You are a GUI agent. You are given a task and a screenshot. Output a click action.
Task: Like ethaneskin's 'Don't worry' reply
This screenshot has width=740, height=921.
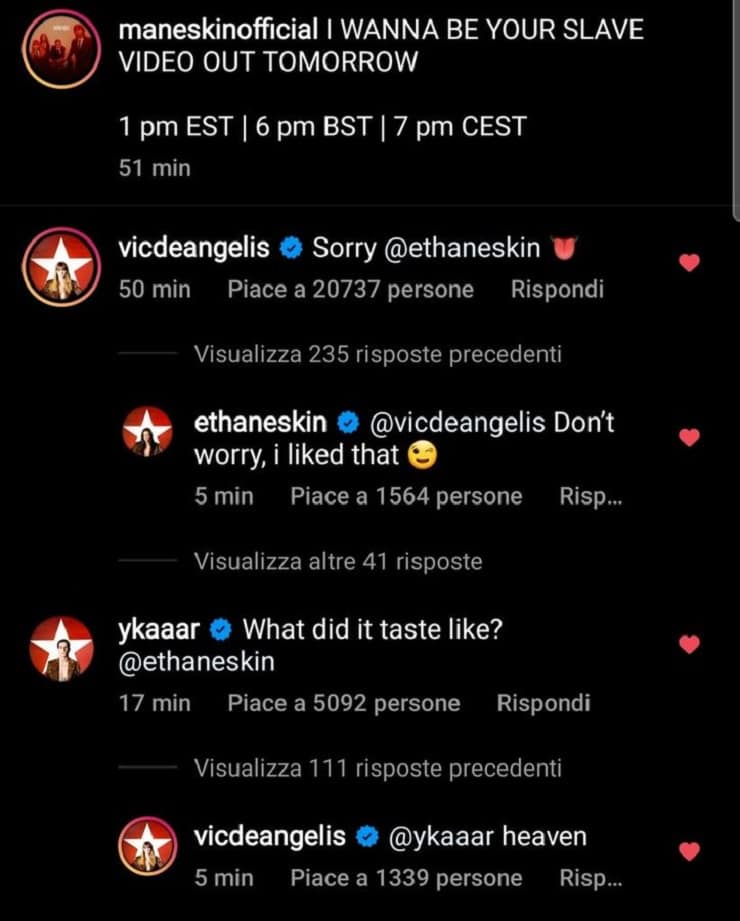[x=689, y=437]
